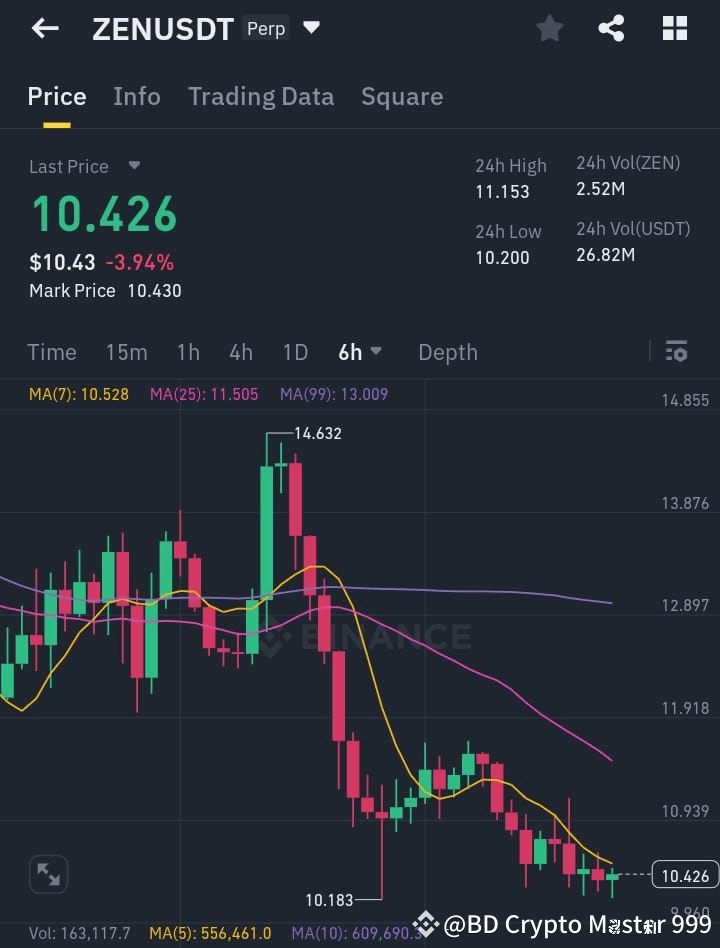Viewport: 720px width, 948px height.
Task: Switch to the Trading Data tab
Action: click(261, 96)
